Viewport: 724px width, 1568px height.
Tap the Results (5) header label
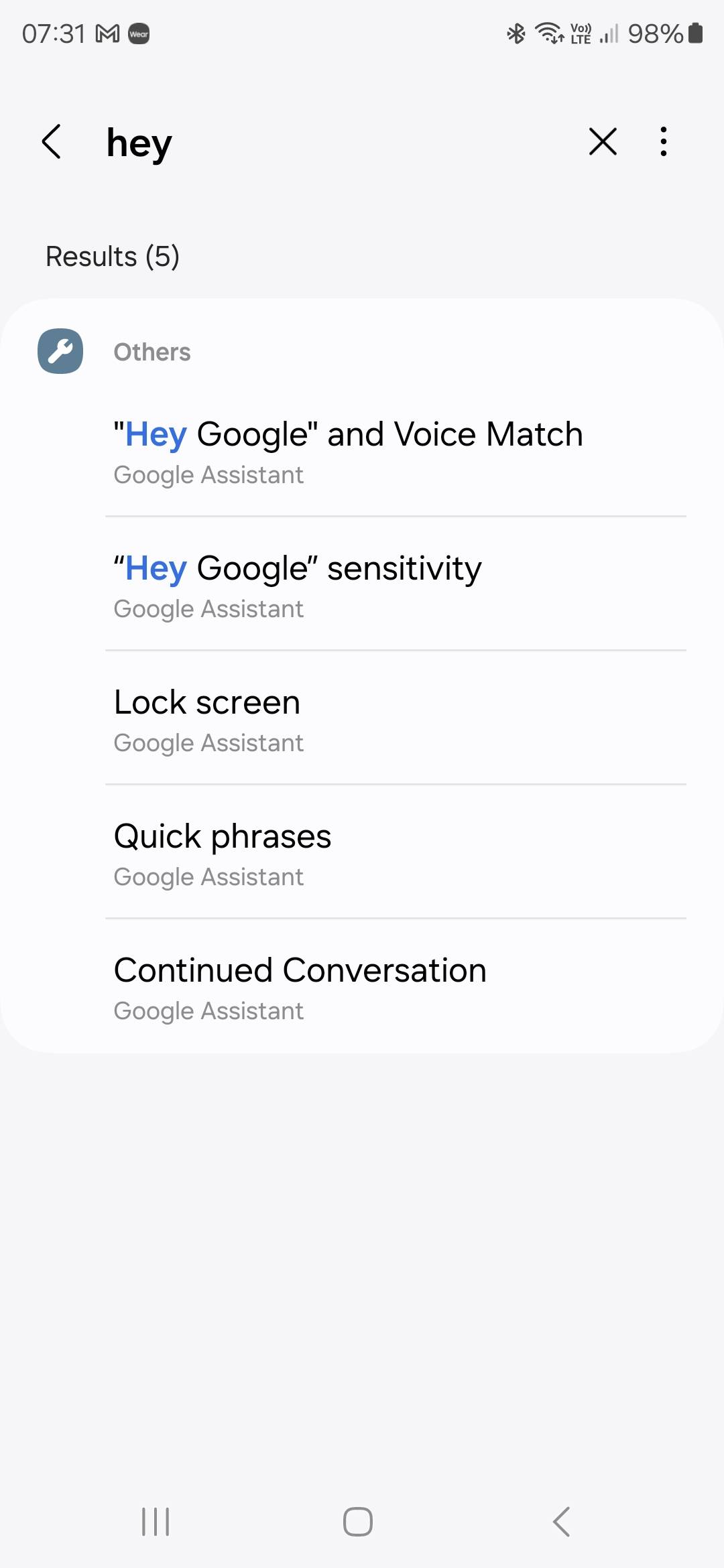(x=112, y=256)
